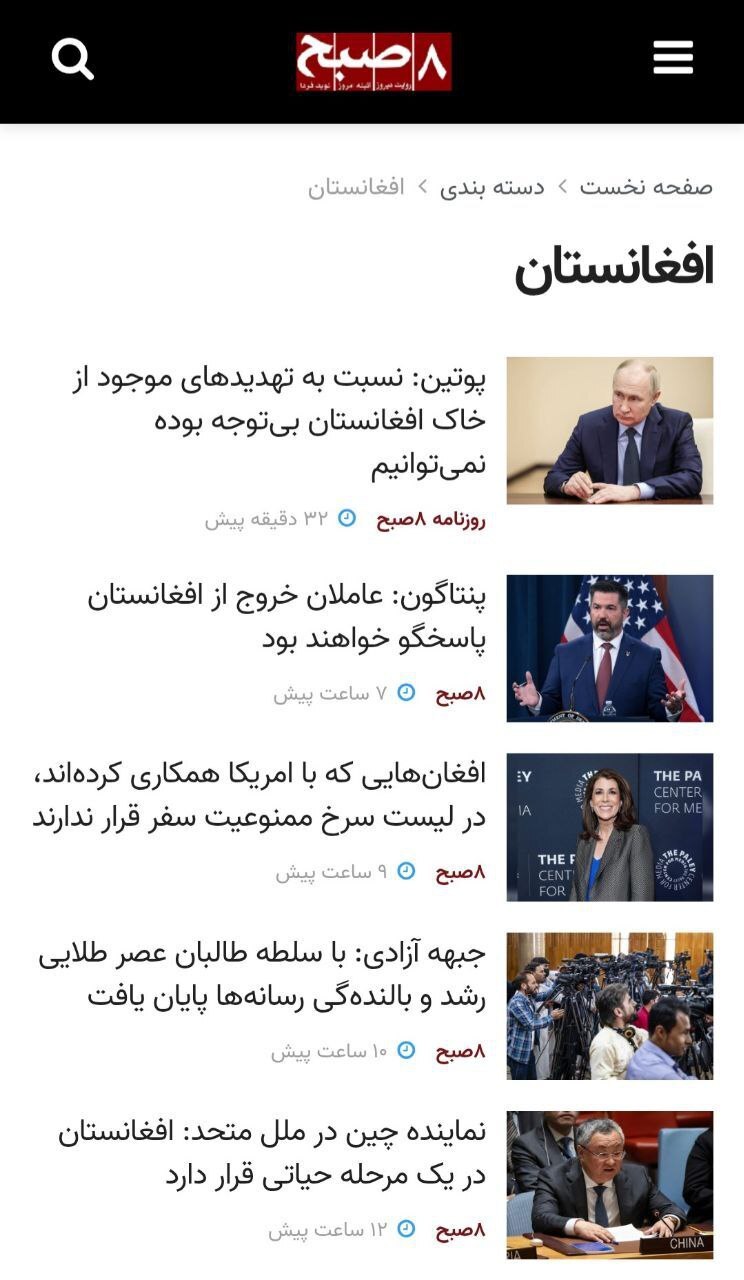Tap the China delegate thumbnail

pyautogui.click(x=609, y=1185)
